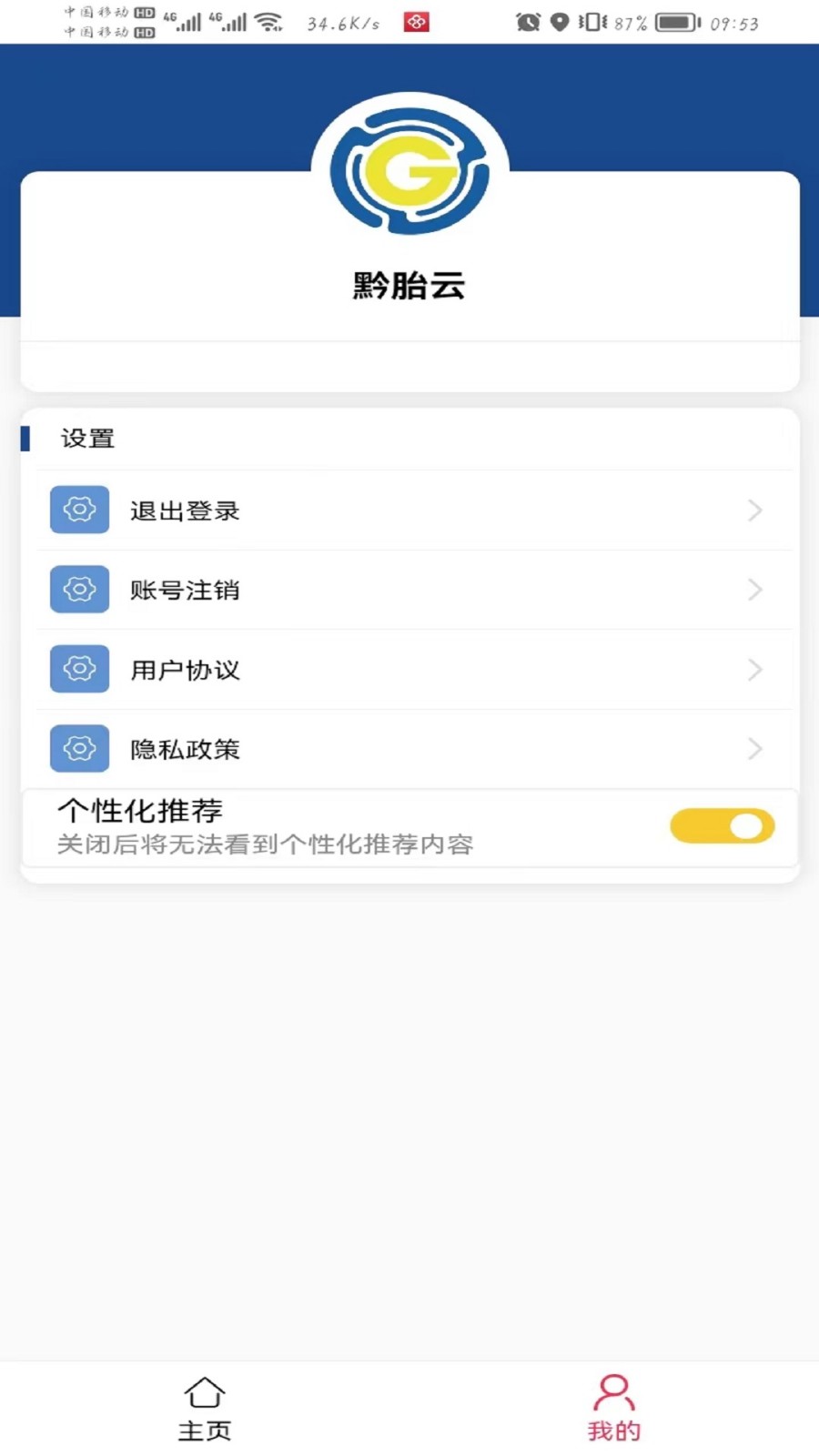Expand 隐私政策 with its chevron arrow
Screen dimensions: 819x1456
click(x=755, y=748)
